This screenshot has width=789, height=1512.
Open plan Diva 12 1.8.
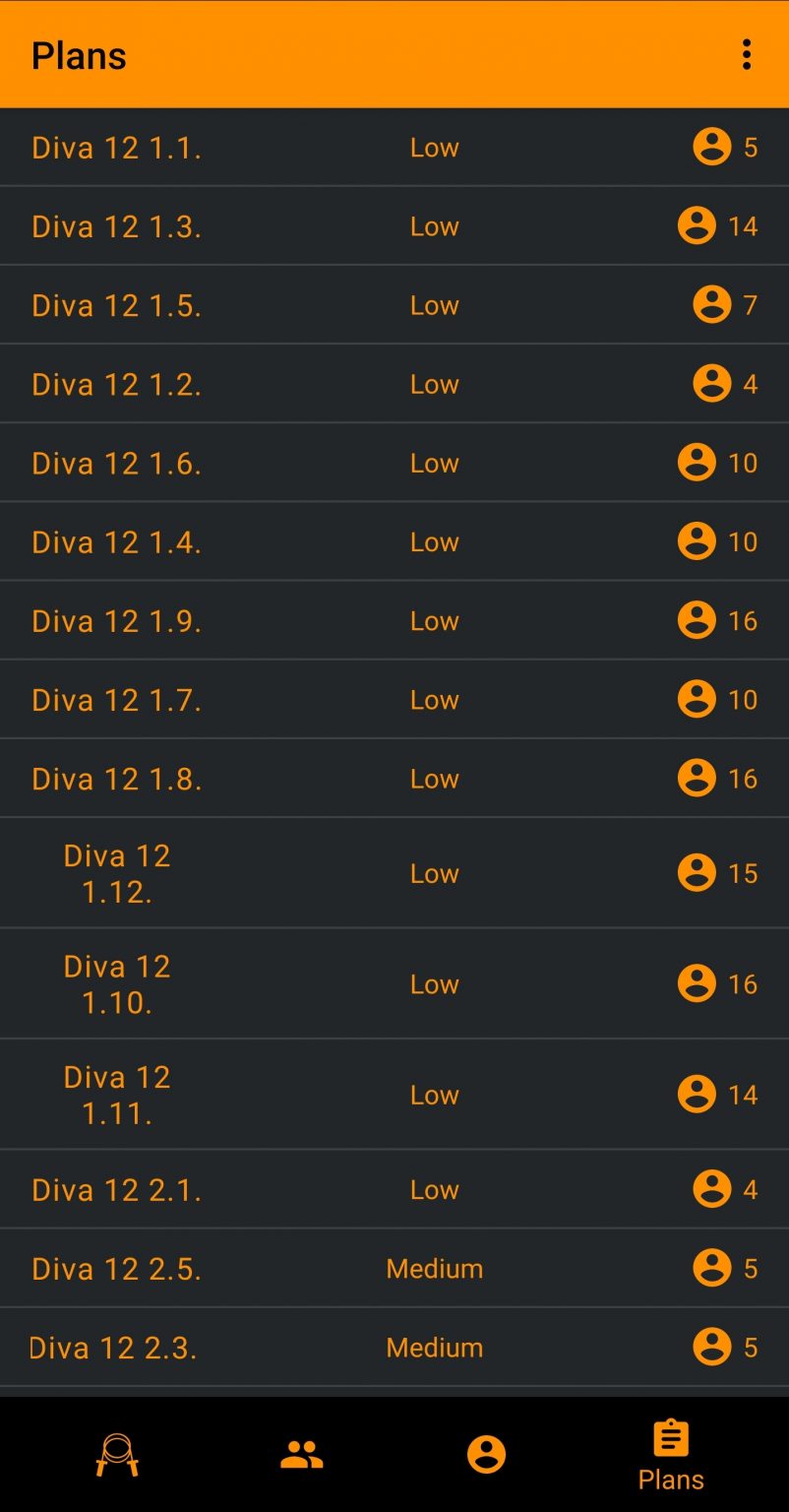pos(394,778)
